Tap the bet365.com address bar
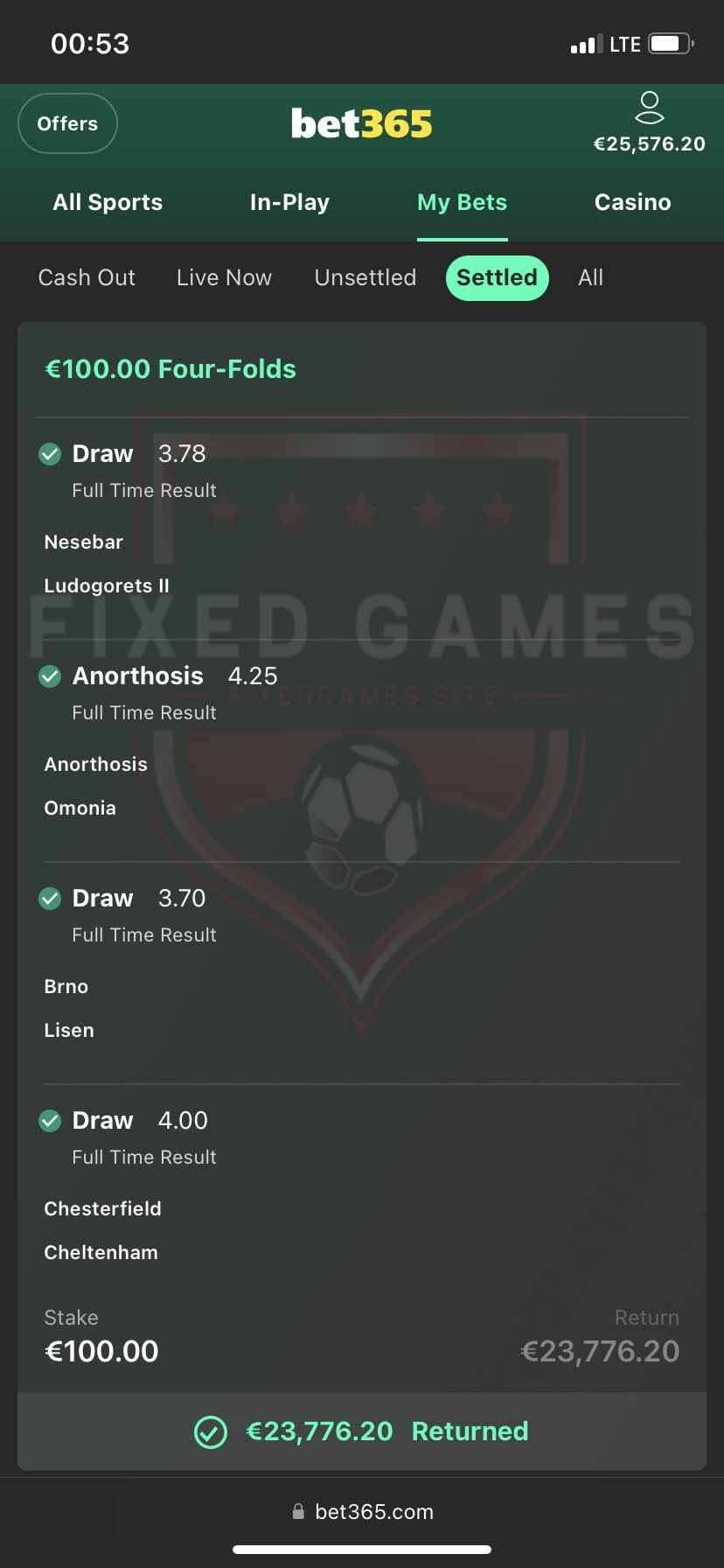This screenshot has height=1568, width=724. (362, 1511)
